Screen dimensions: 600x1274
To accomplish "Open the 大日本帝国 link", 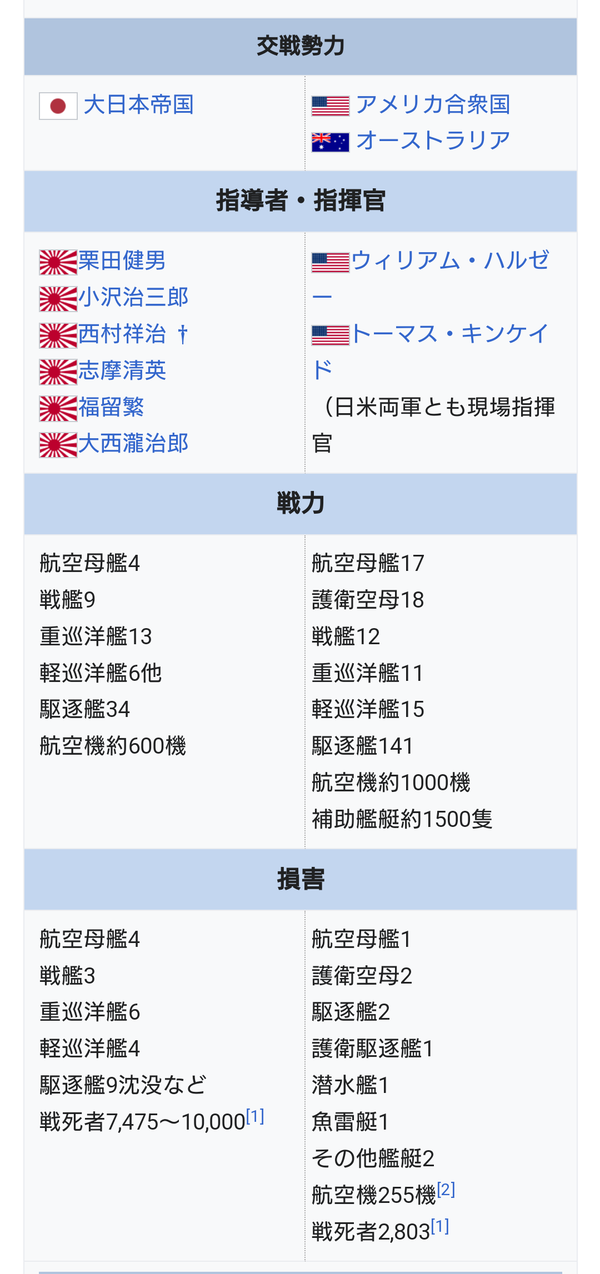I will pyautogui.click(x=138, y=104).
